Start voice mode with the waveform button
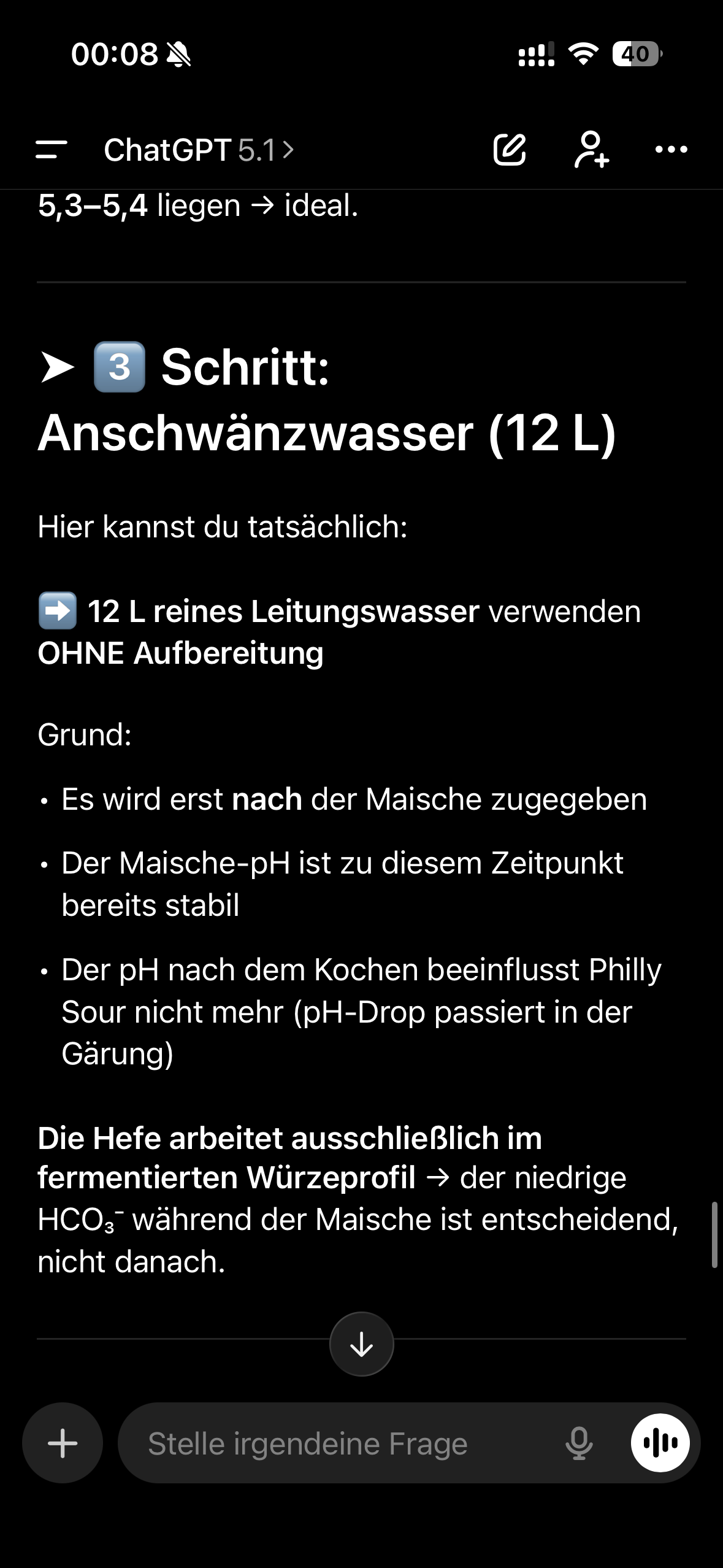The height and width of the screenshot is (1568, 723). (660, 1443)
